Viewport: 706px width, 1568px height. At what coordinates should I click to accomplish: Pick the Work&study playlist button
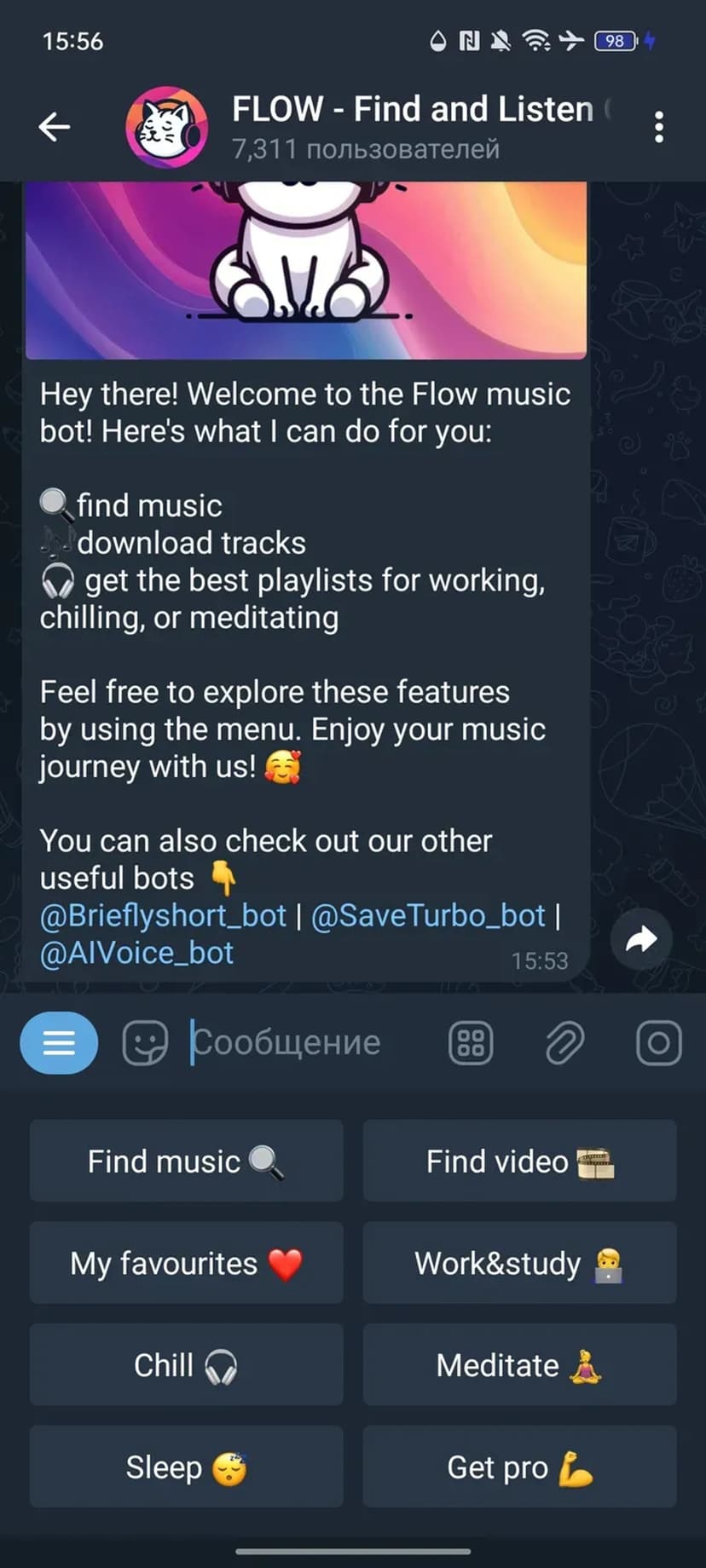pos(519,1263)
